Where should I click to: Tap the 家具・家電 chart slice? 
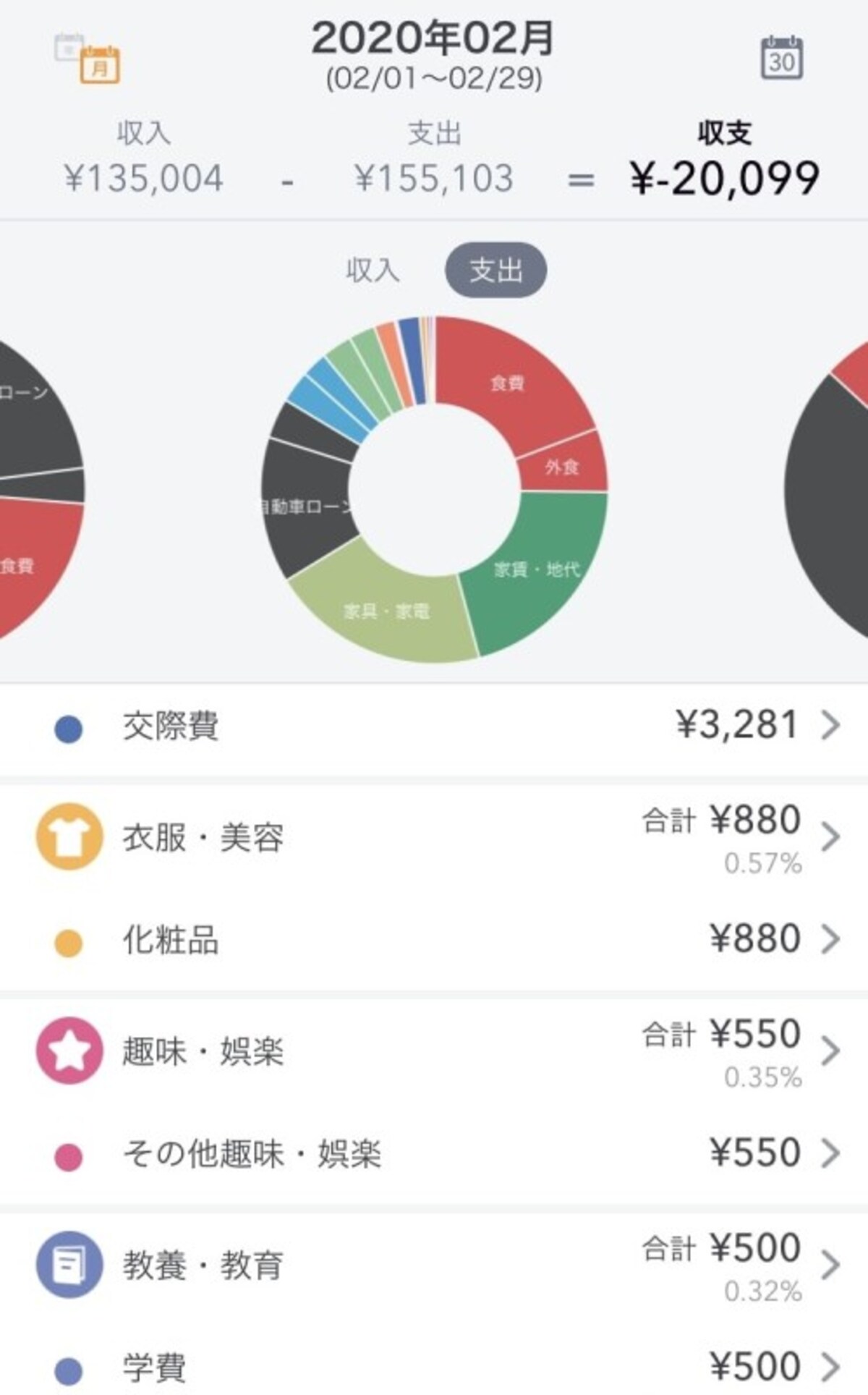(387, 611)
